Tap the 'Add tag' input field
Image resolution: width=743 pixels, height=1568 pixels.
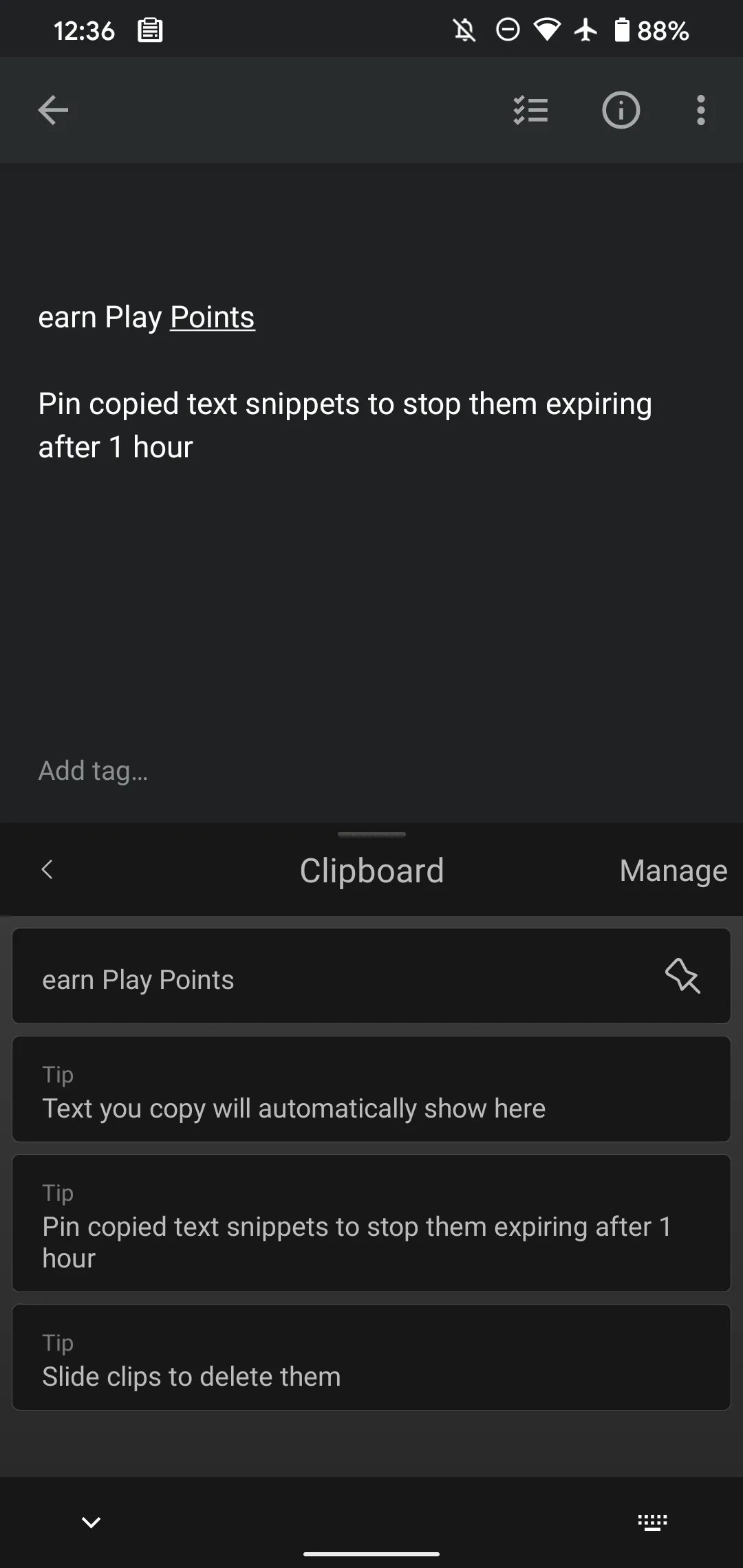tap(93, 770)
